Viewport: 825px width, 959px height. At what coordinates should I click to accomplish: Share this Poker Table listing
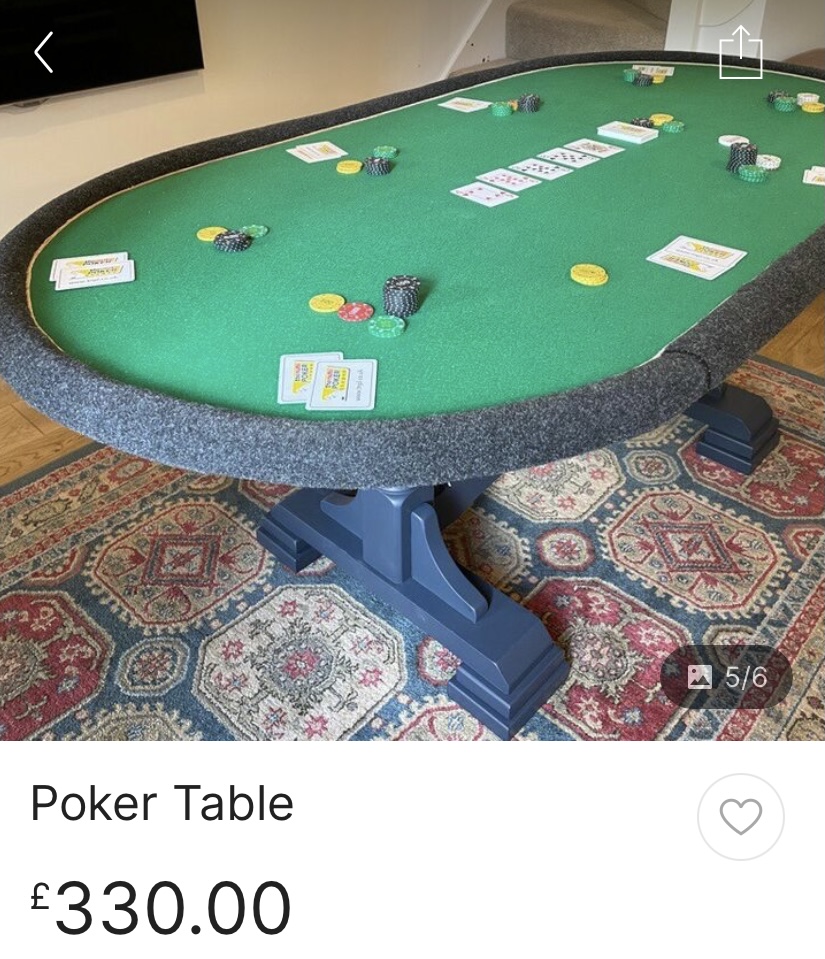pyautogui.click(x=740, y=52)
